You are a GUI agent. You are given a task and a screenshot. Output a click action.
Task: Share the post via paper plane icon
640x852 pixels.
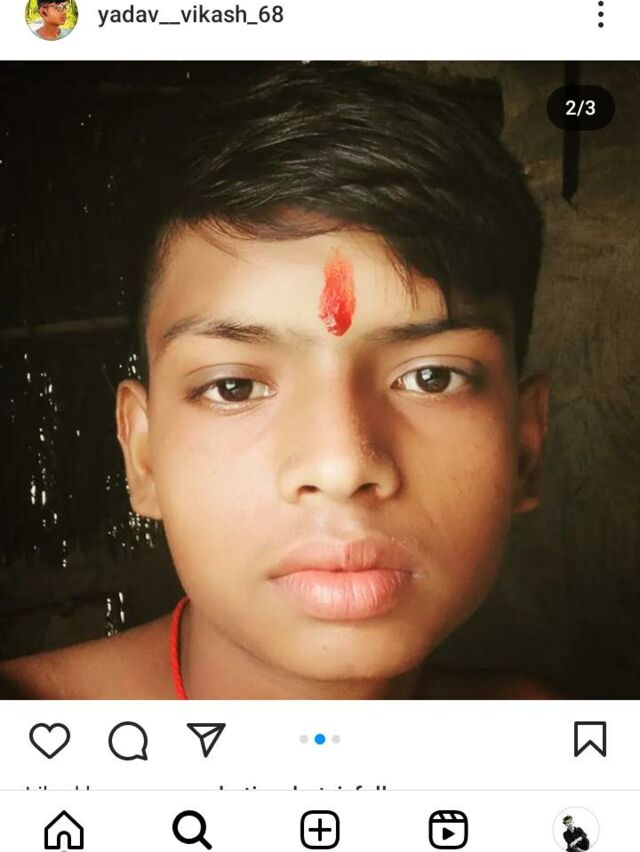(x=206, y=739)
